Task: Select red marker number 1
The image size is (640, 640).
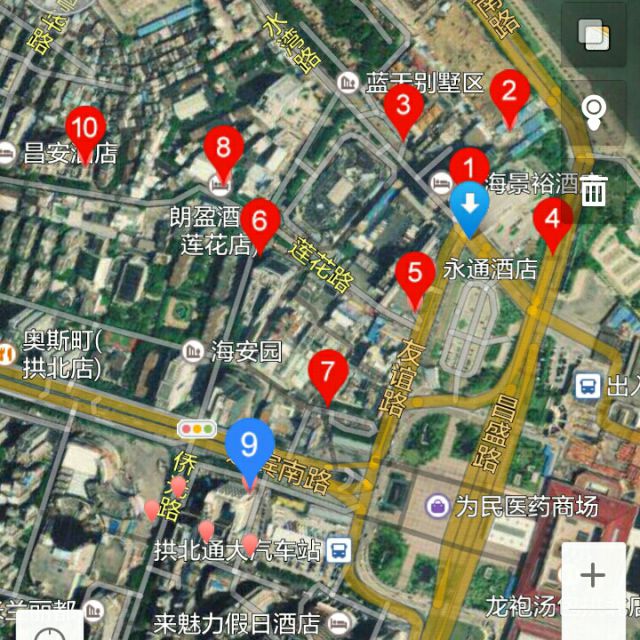Action: point(467,167)
